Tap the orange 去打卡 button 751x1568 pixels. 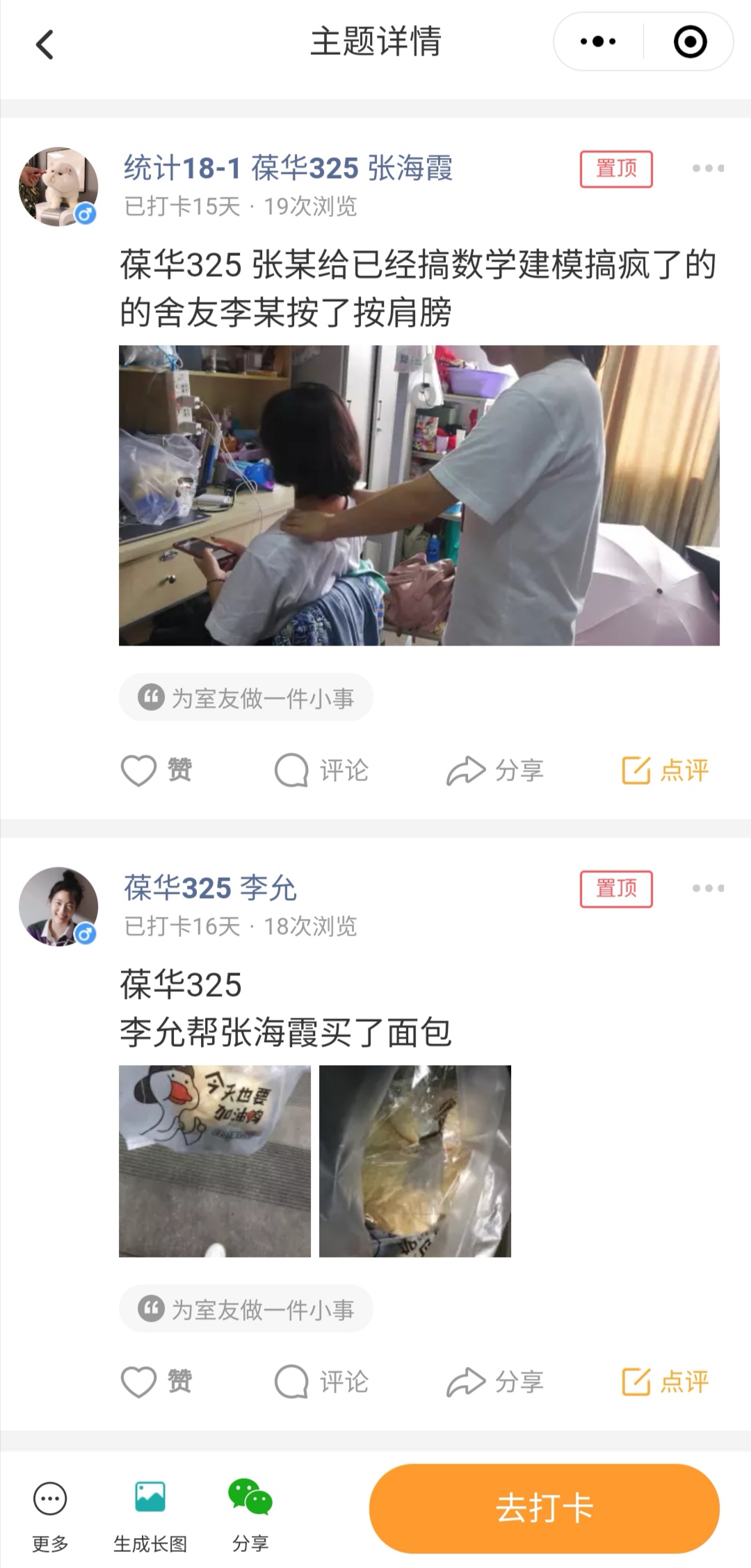tap(544, 1508)
